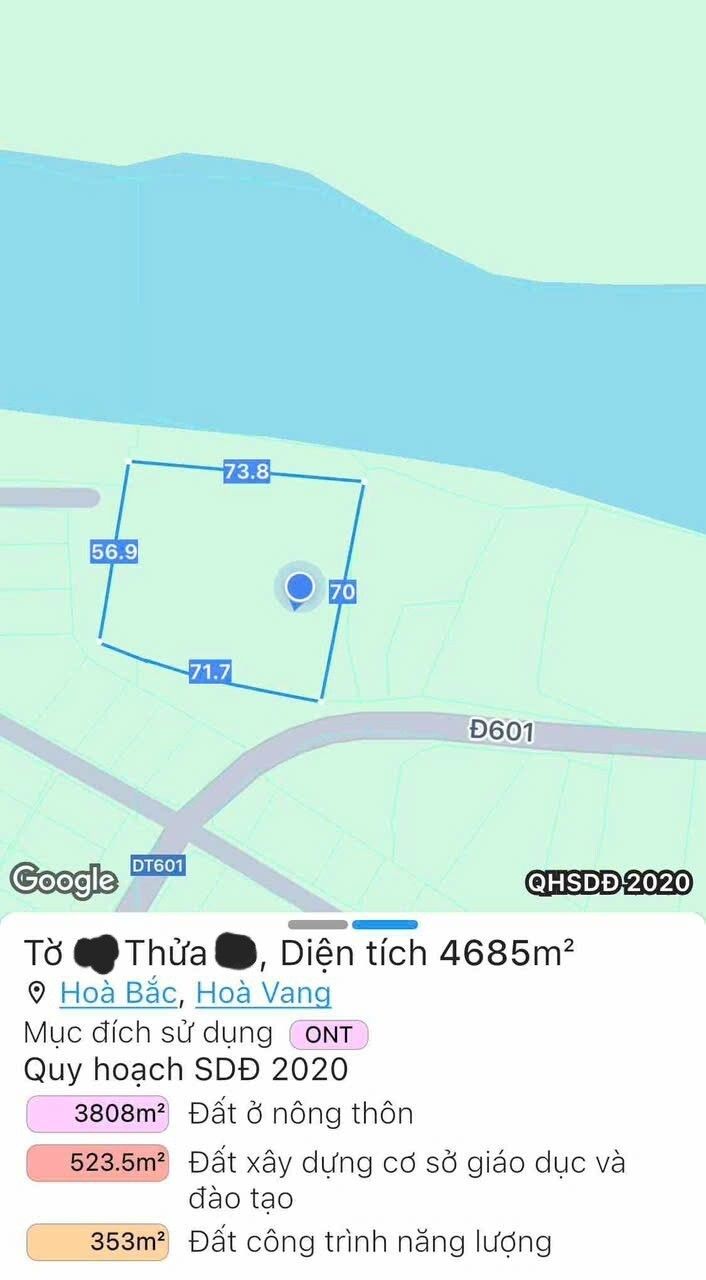Tap the blue location marker on the map
This screenshot has width=706, height=1280.
[299, 589]
